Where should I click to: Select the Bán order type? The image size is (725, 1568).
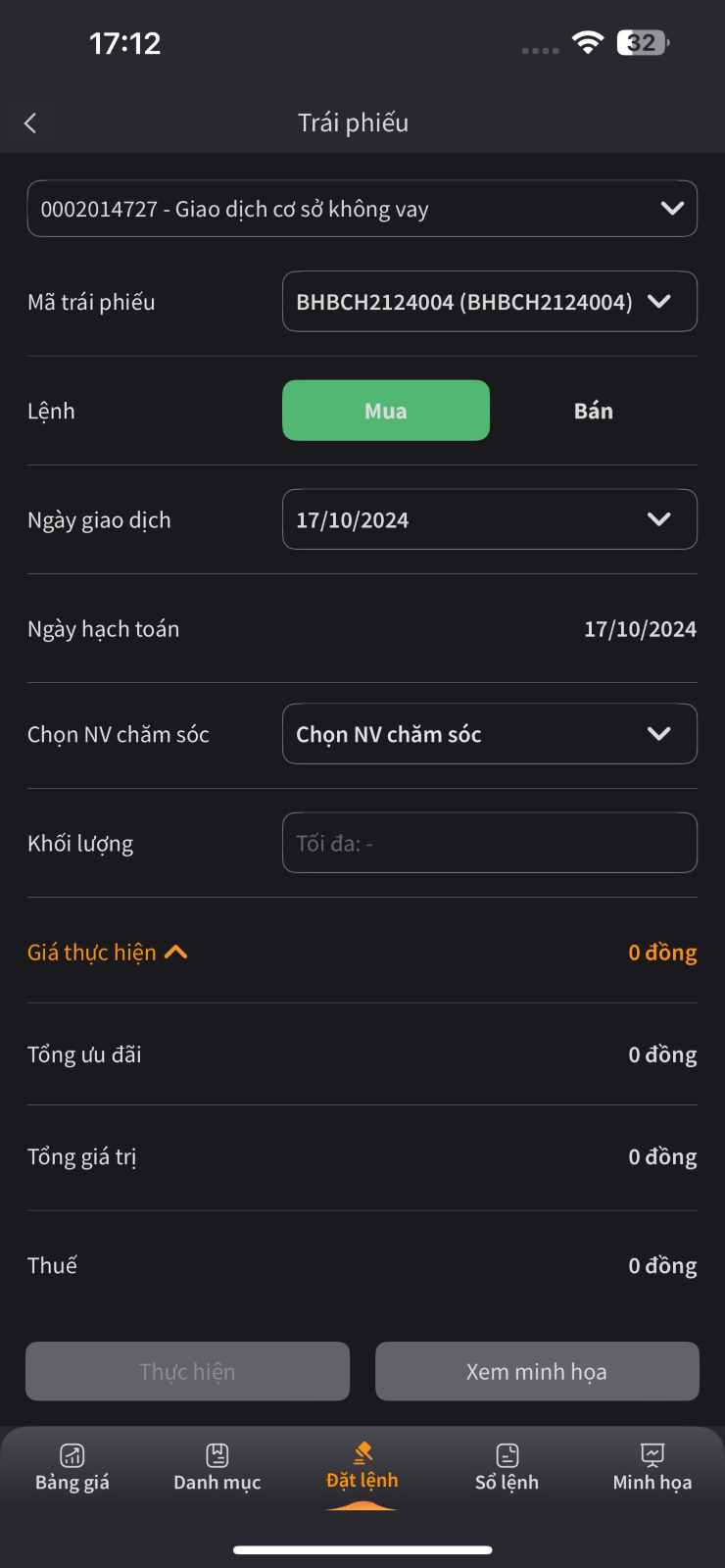[594, 411]
